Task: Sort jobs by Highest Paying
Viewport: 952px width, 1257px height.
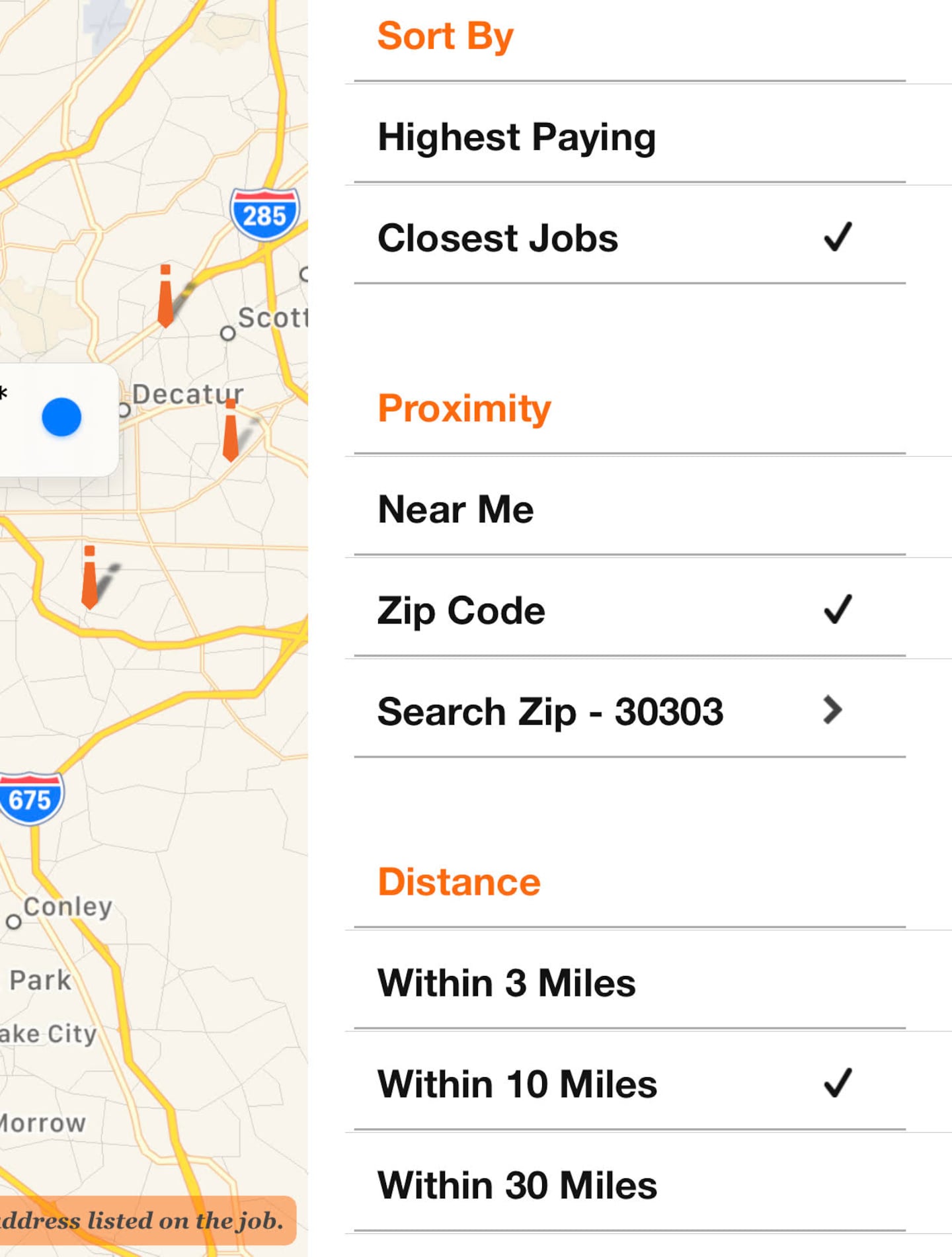Action: pos(628,137)
